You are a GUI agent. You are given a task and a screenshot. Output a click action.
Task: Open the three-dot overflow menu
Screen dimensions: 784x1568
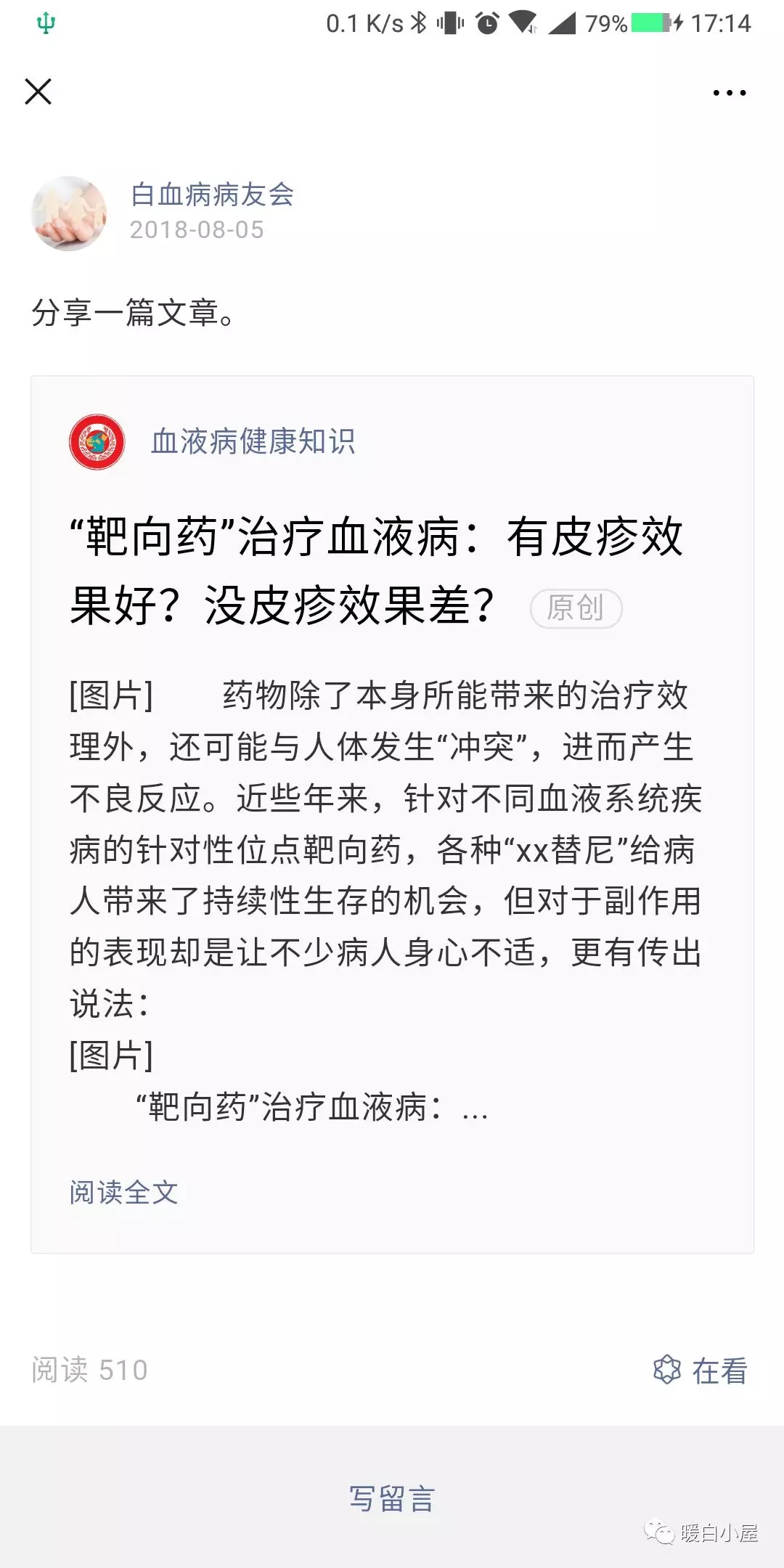[729, 93]
